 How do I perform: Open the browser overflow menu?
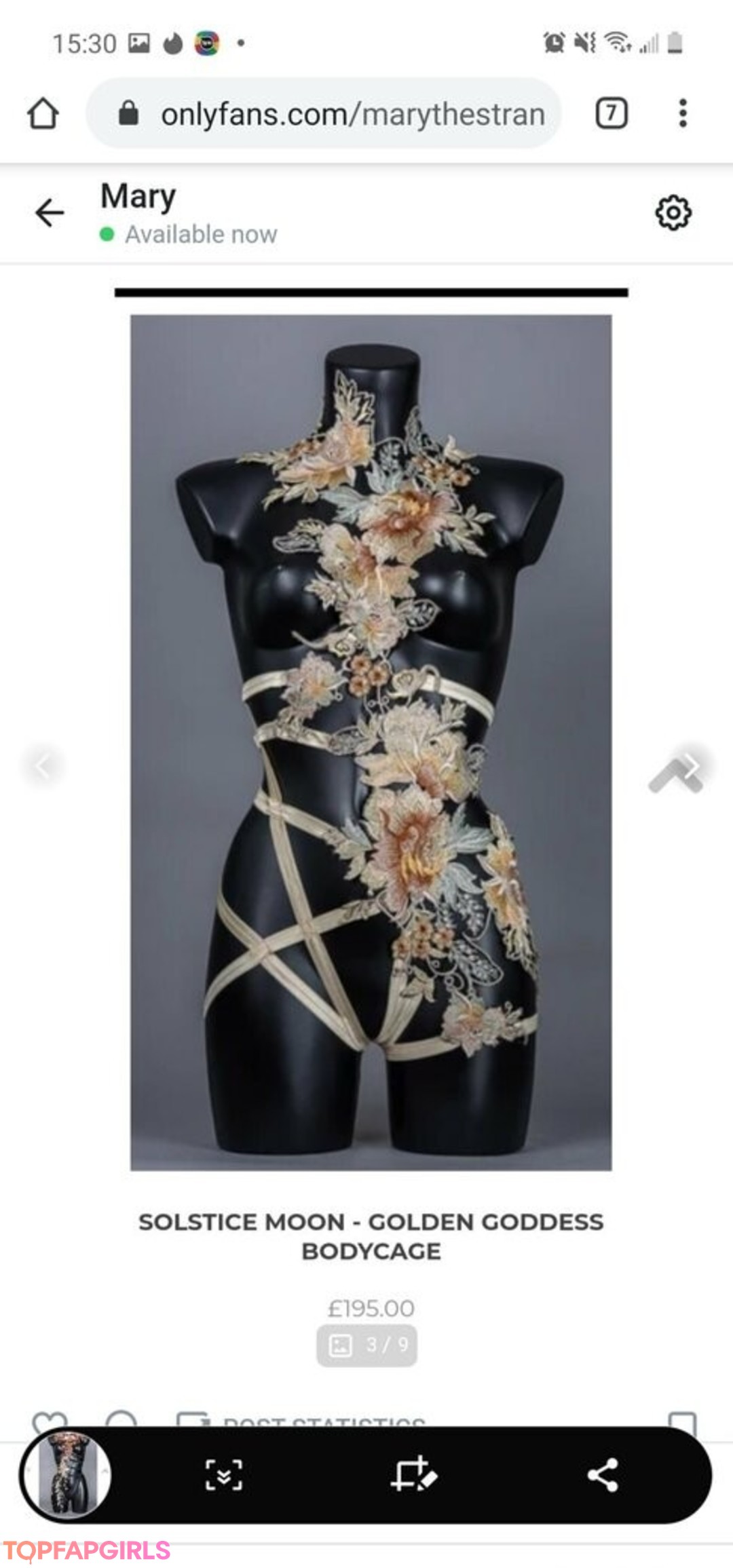(683, 113)
